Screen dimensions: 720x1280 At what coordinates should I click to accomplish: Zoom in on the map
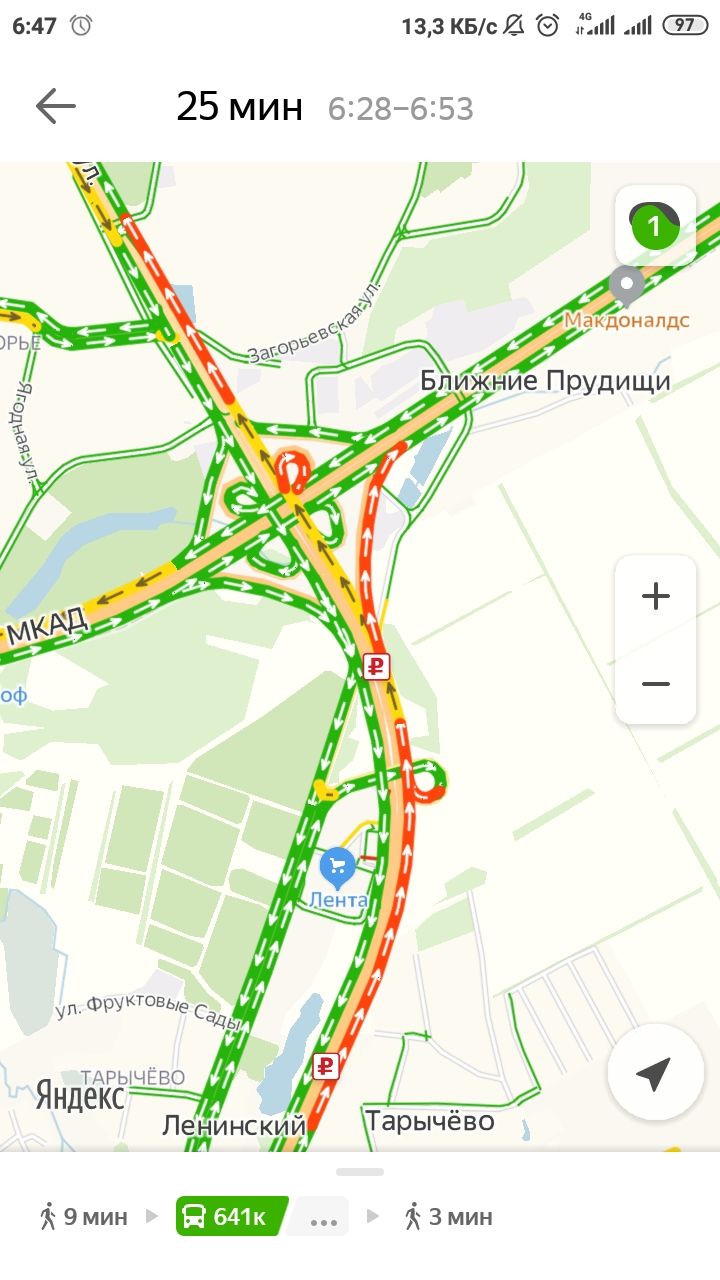(655, 597)
